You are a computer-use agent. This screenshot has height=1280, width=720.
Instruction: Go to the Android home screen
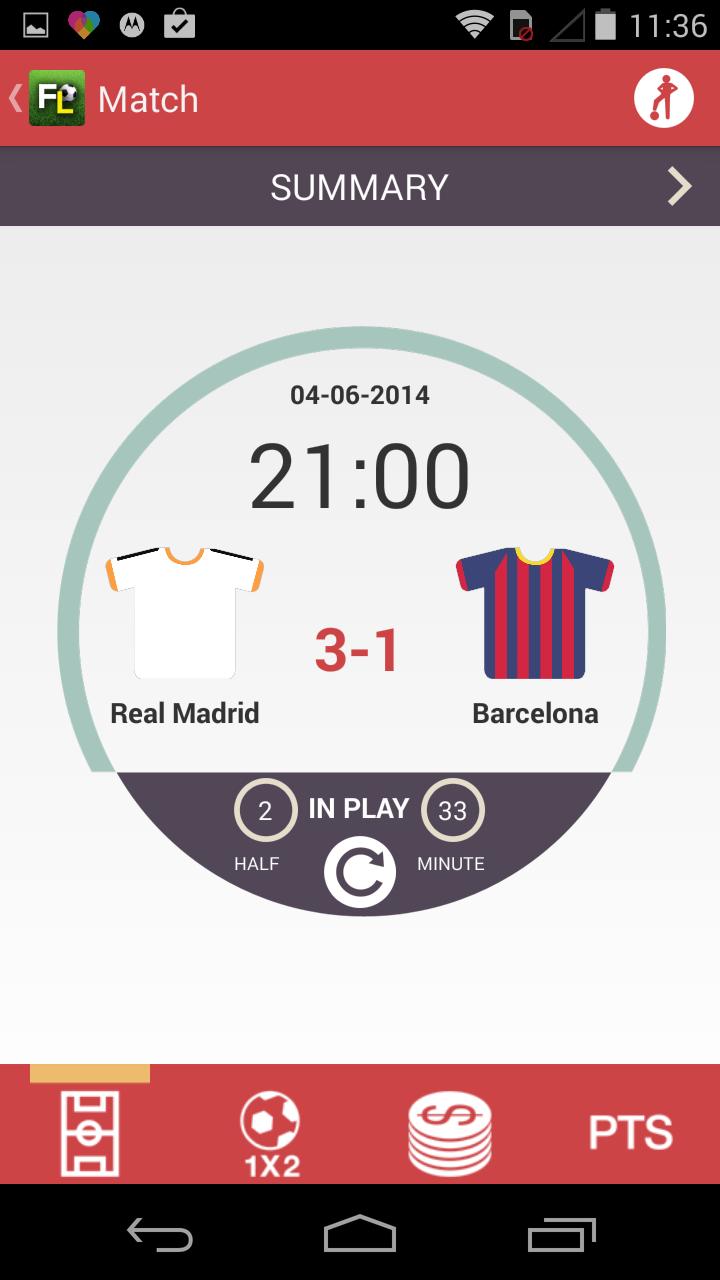[360, 1235]
